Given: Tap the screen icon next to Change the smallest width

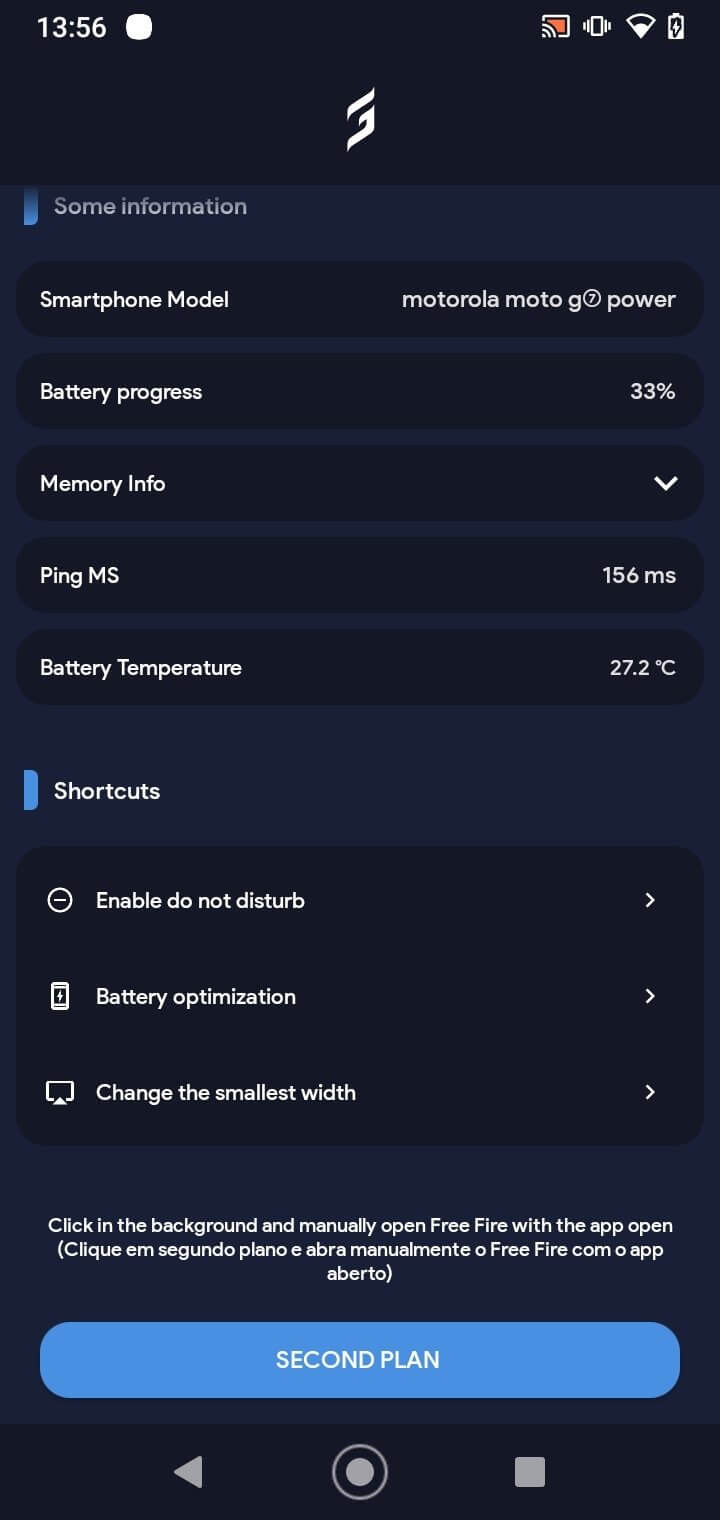Looking at the screenshot, I should 60,1092.
